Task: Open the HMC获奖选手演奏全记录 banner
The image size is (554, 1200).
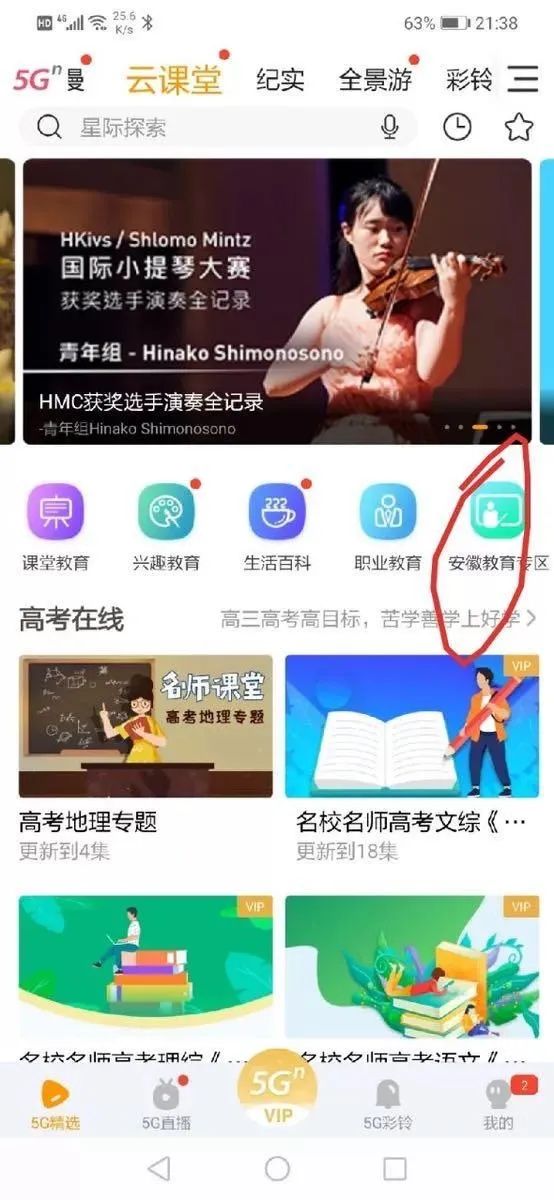Action: [x=277, y=301]
